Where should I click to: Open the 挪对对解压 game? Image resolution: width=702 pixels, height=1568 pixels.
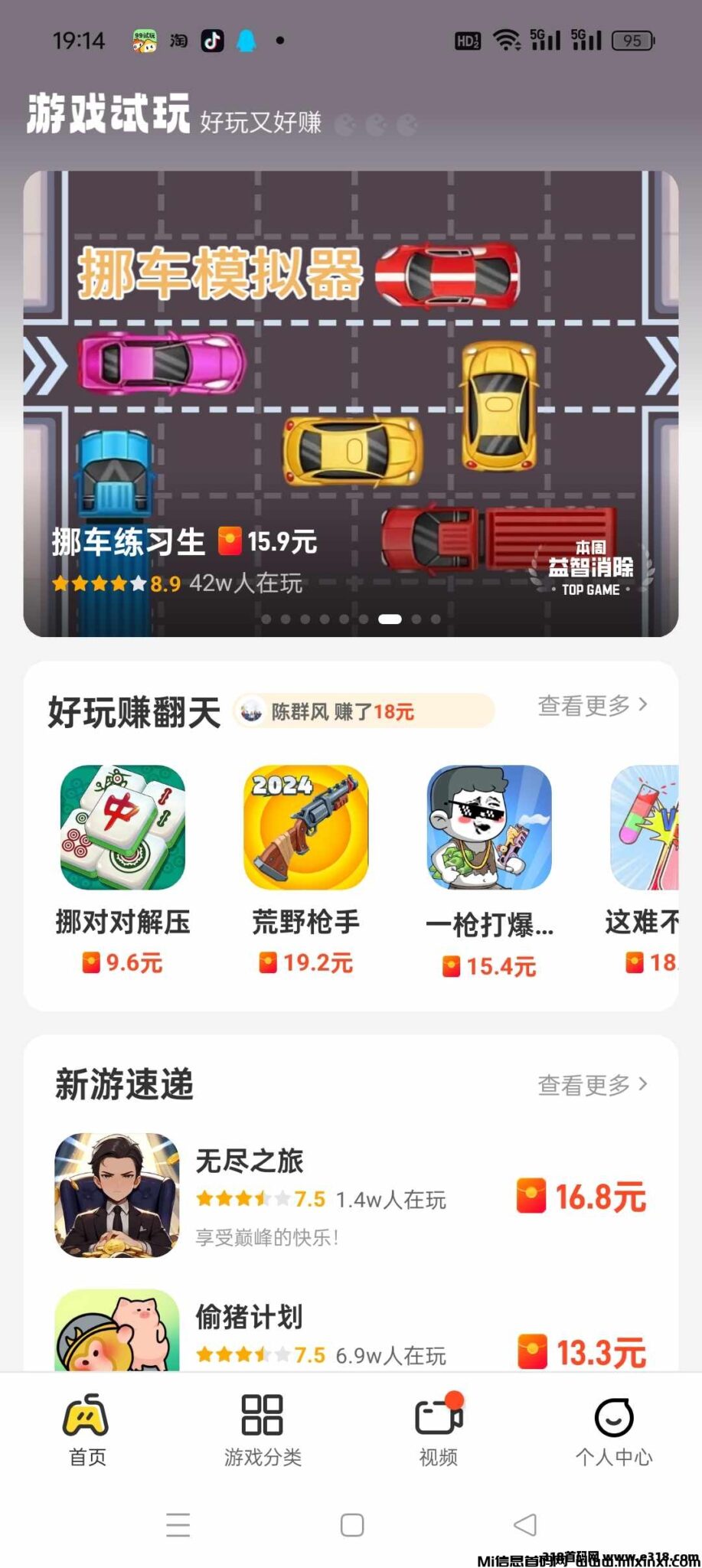point(122,828)
